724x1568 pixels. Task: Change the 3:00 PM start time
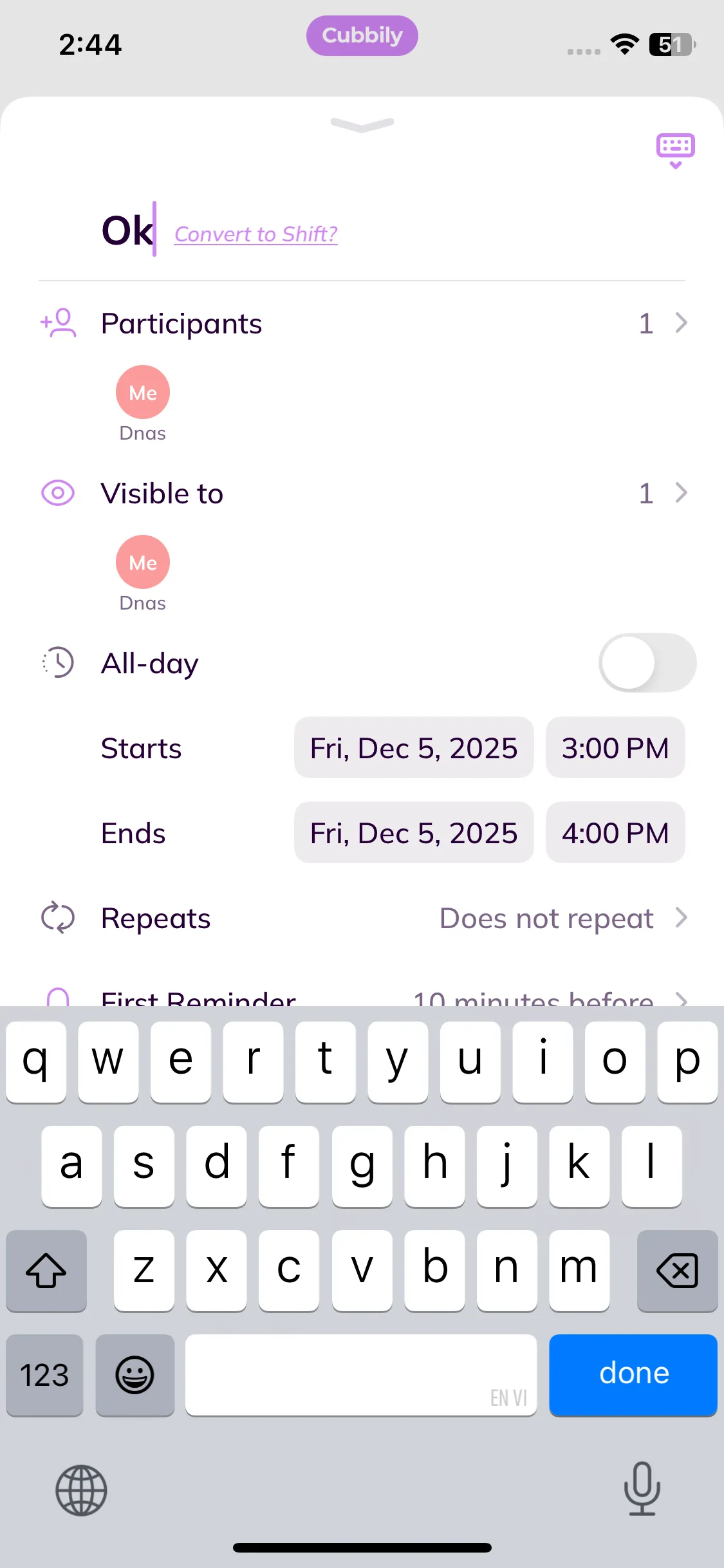click(615, 748)
